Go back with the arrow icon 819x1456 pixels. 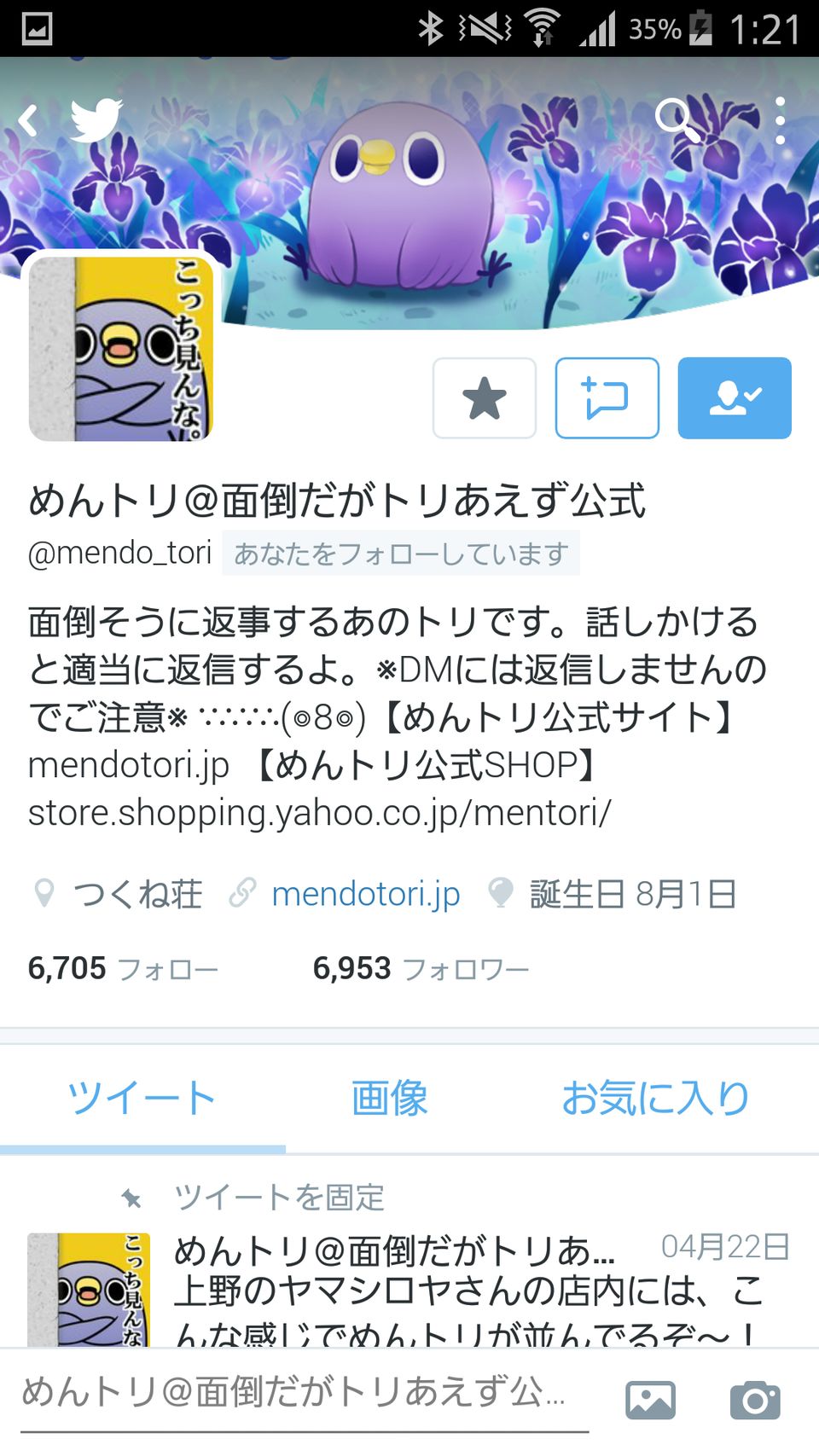tap(30, 120)
